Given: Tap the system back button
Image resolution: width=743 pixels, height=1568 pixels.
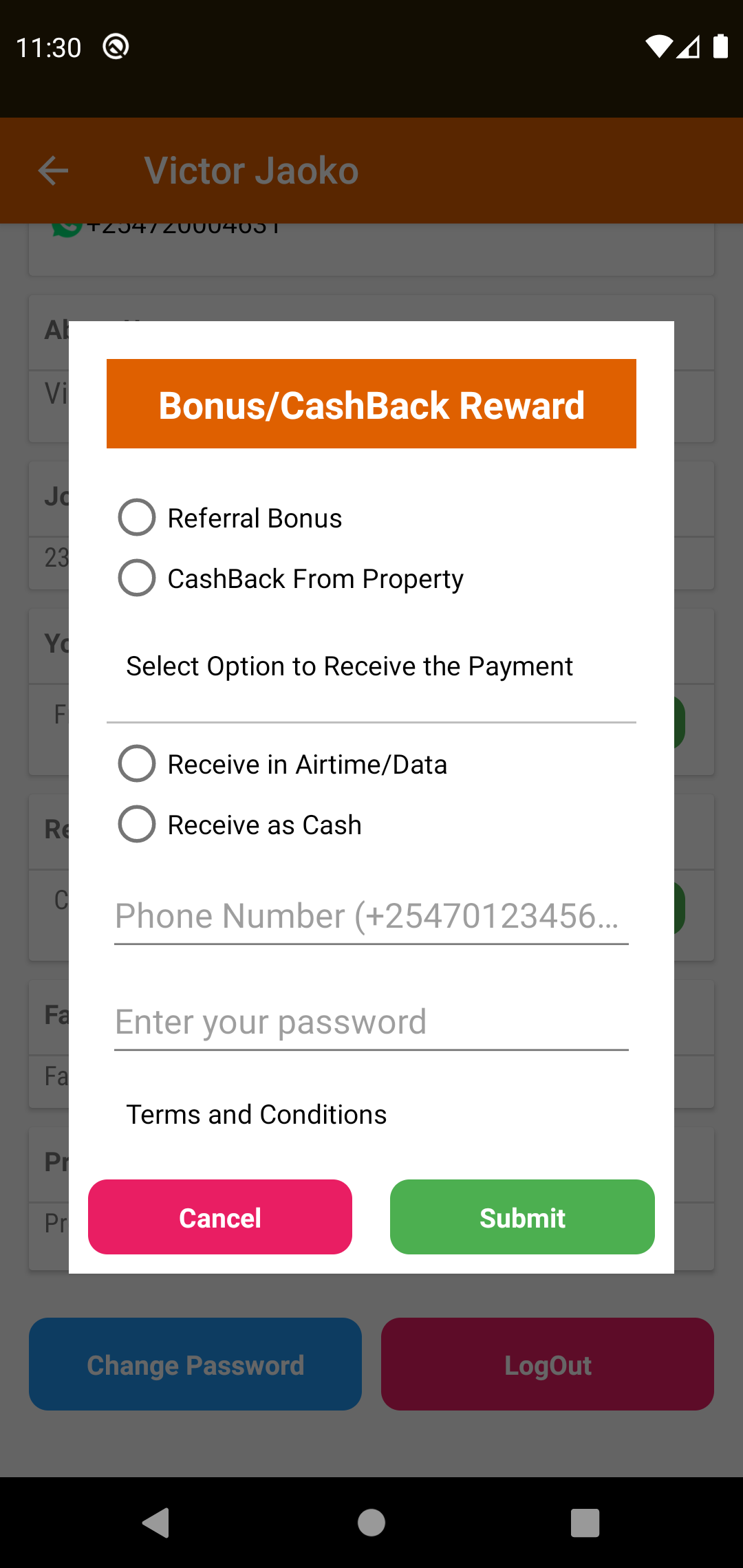Looking at the screenshot, I should [156, 1523].
